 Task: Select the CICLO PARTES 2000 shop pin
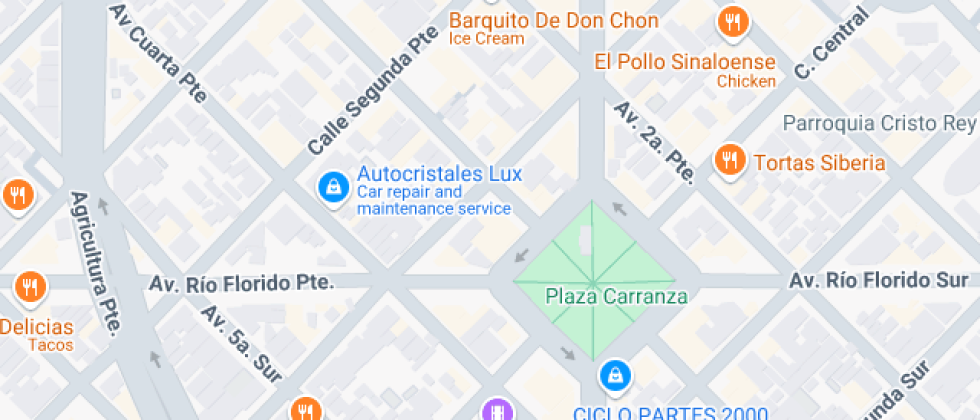coord(612,375)
